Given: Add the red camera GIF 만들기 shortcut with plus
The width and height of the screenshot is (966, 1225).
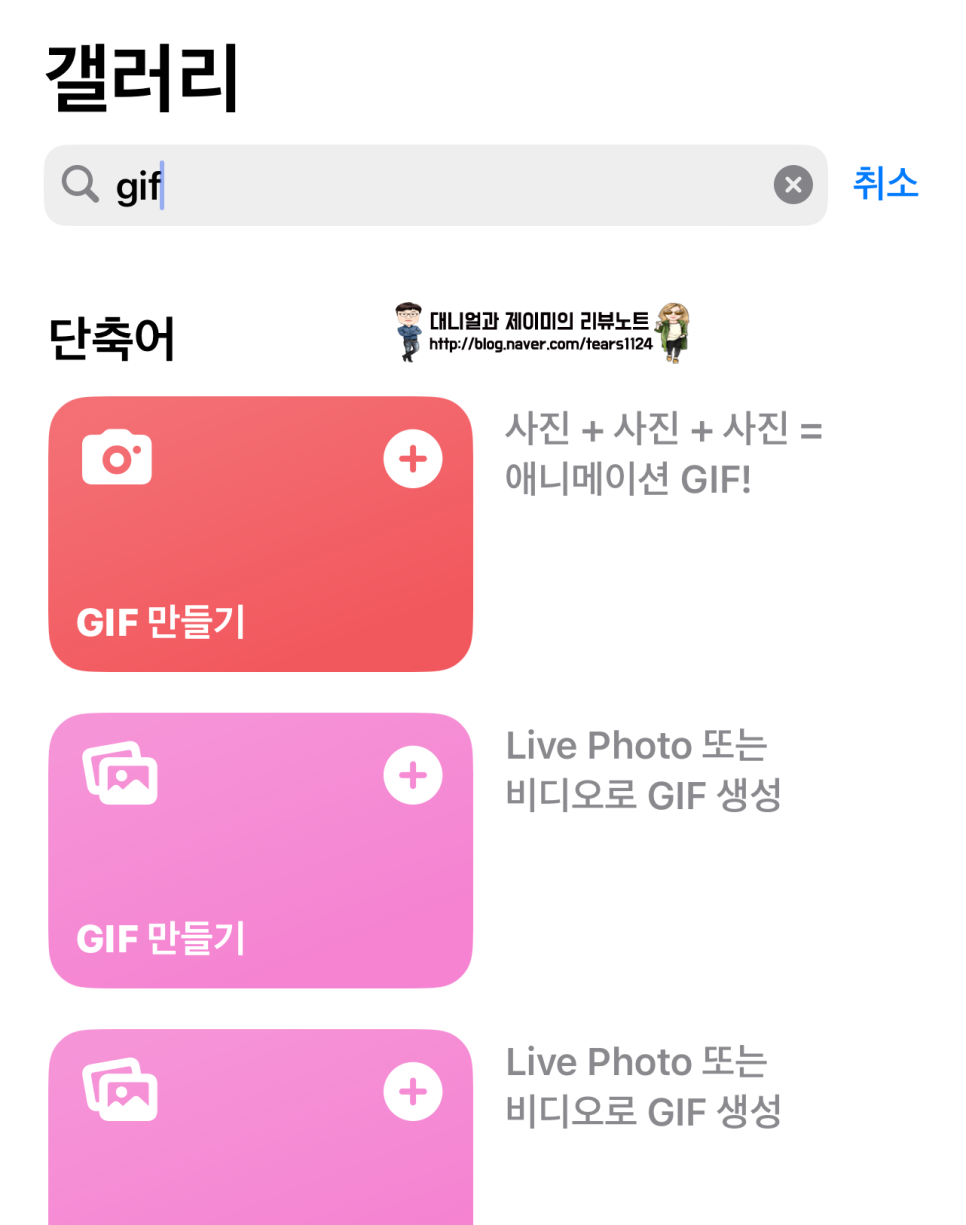Looking at the screenshot, I should pyautogui.click(x=413, y=459).
